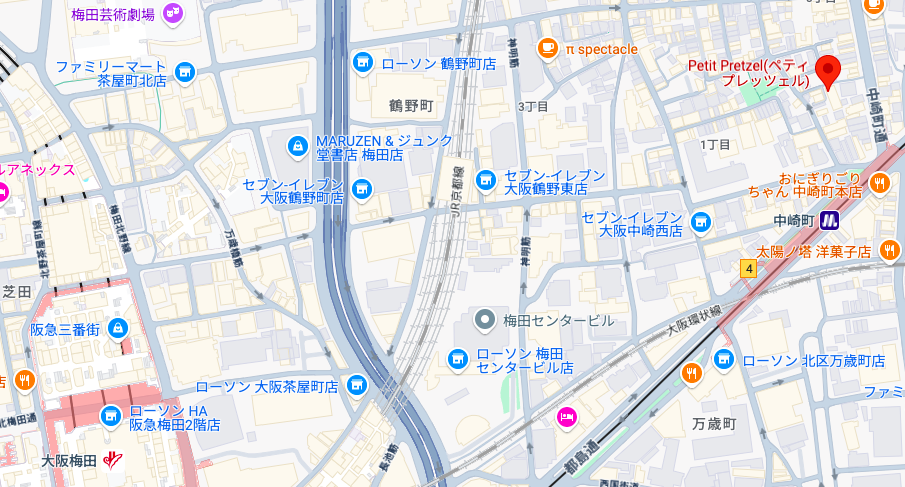Open the ローソン 鶴野町店 store marker
The width and height of the screenshot is (905, 487).
pyautogui.click(x=363, y=64)
